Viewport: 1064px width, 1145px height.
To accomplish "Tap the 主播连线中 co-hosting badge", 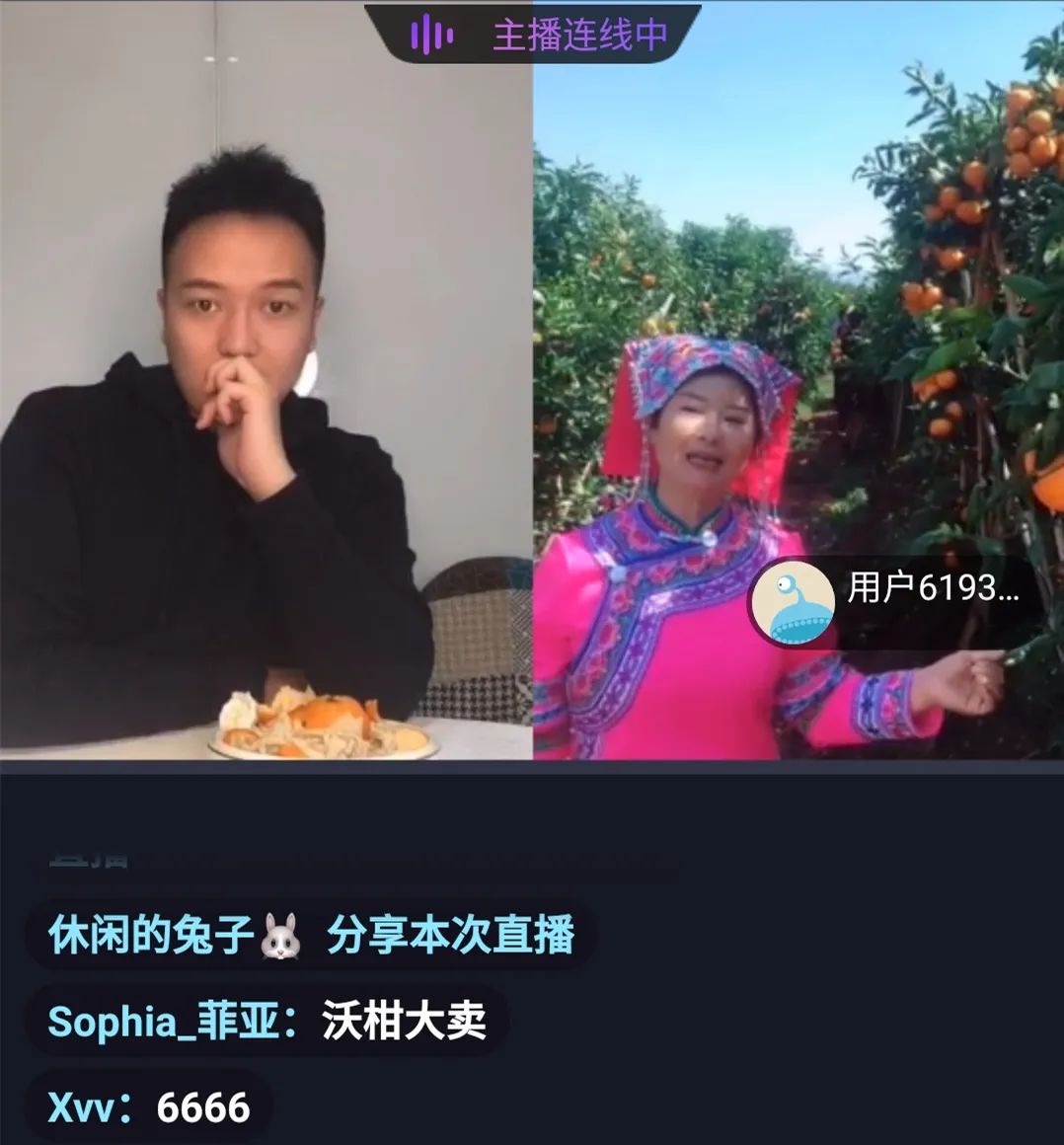I will pos(533,35).
